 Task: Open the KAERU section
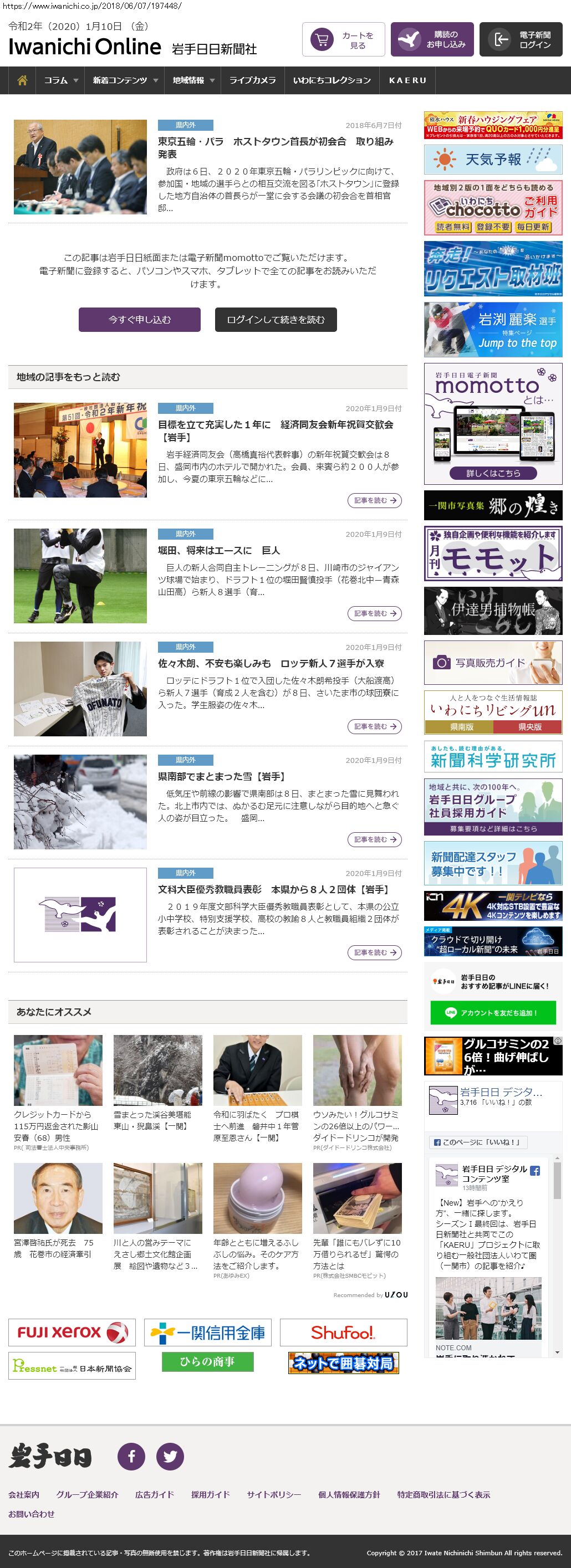(x=407, y=80)
